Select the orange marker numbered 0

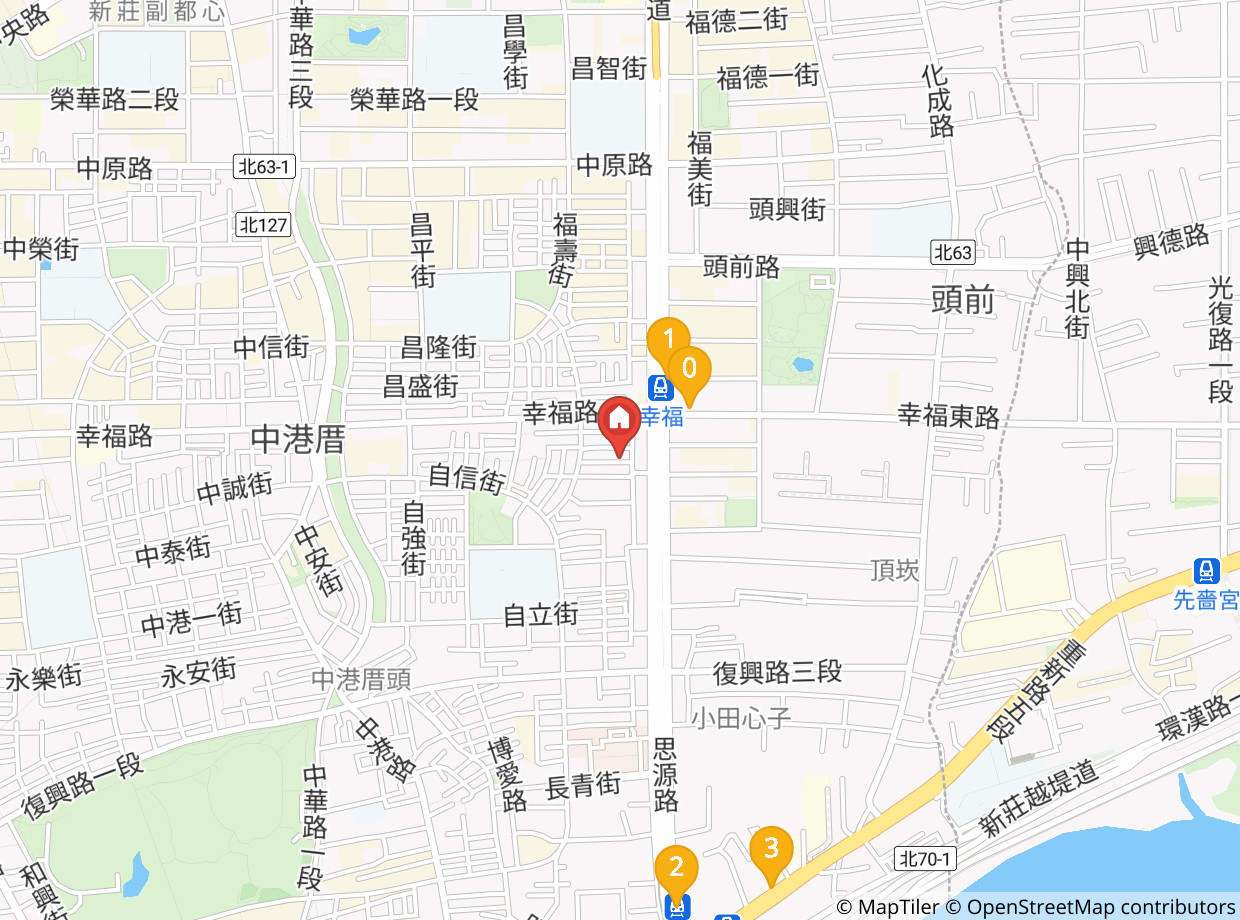click(689, 374)
